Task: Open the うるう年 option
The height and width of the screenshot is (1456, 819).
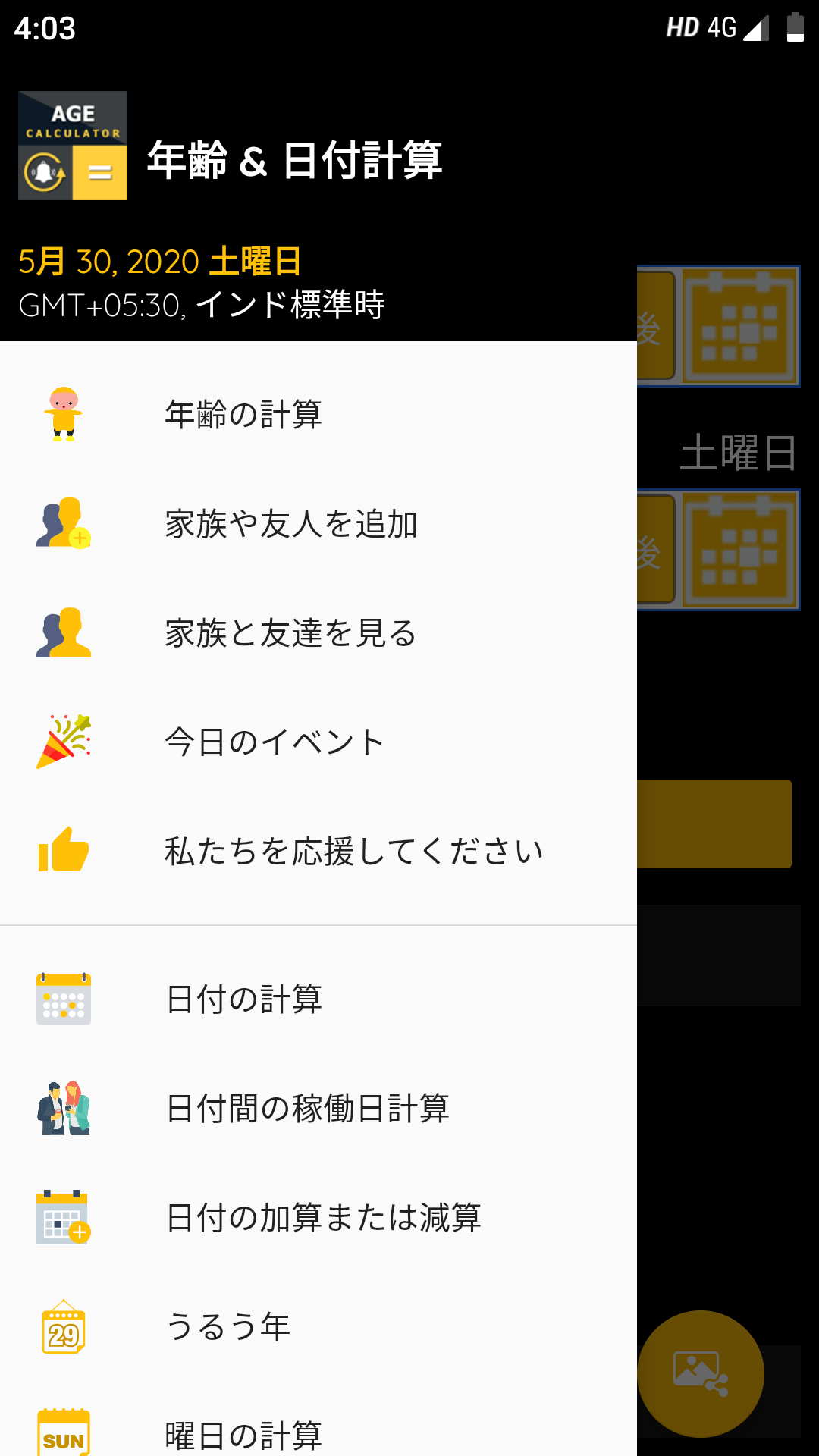Action: [318, 1326]
